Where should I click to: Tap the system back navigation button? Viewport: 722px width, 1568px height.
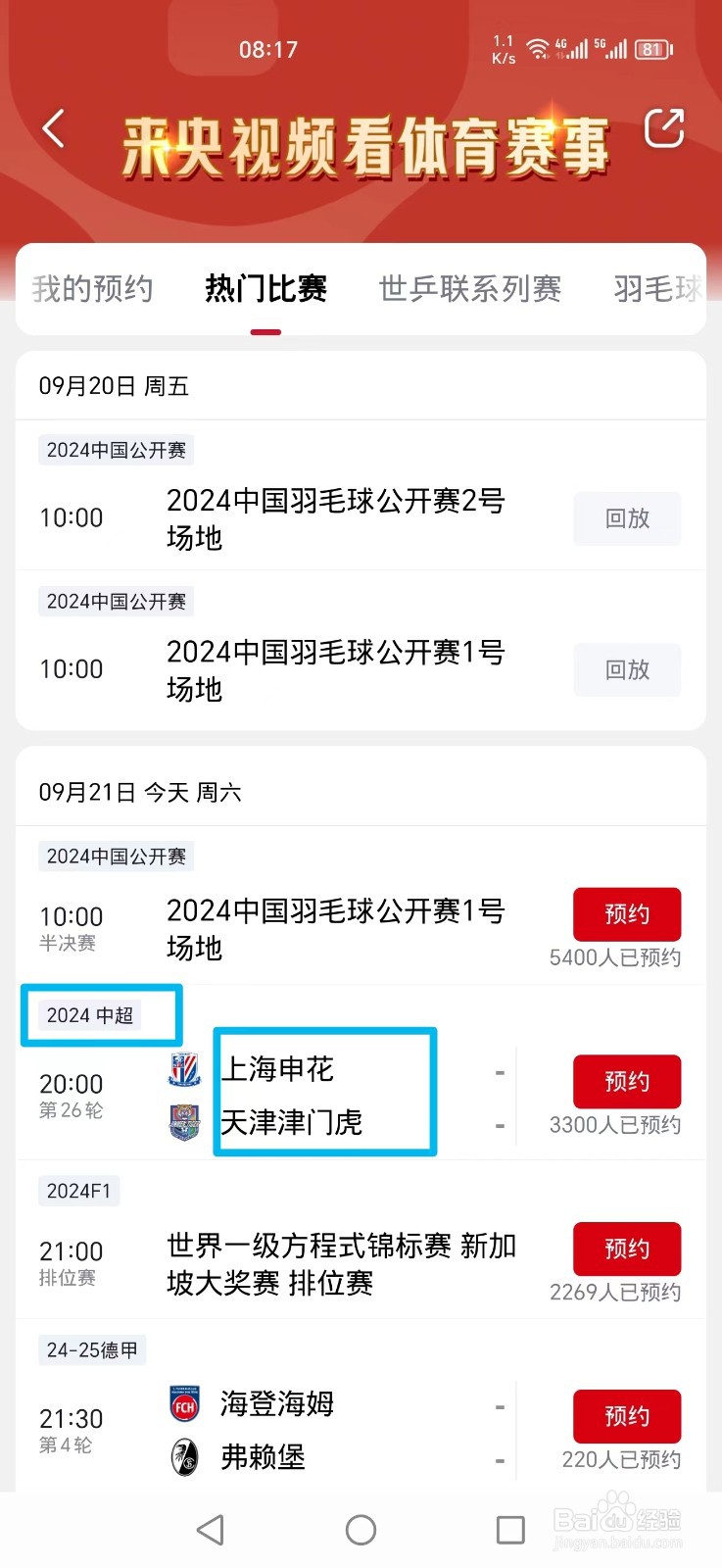(211, 1530)
